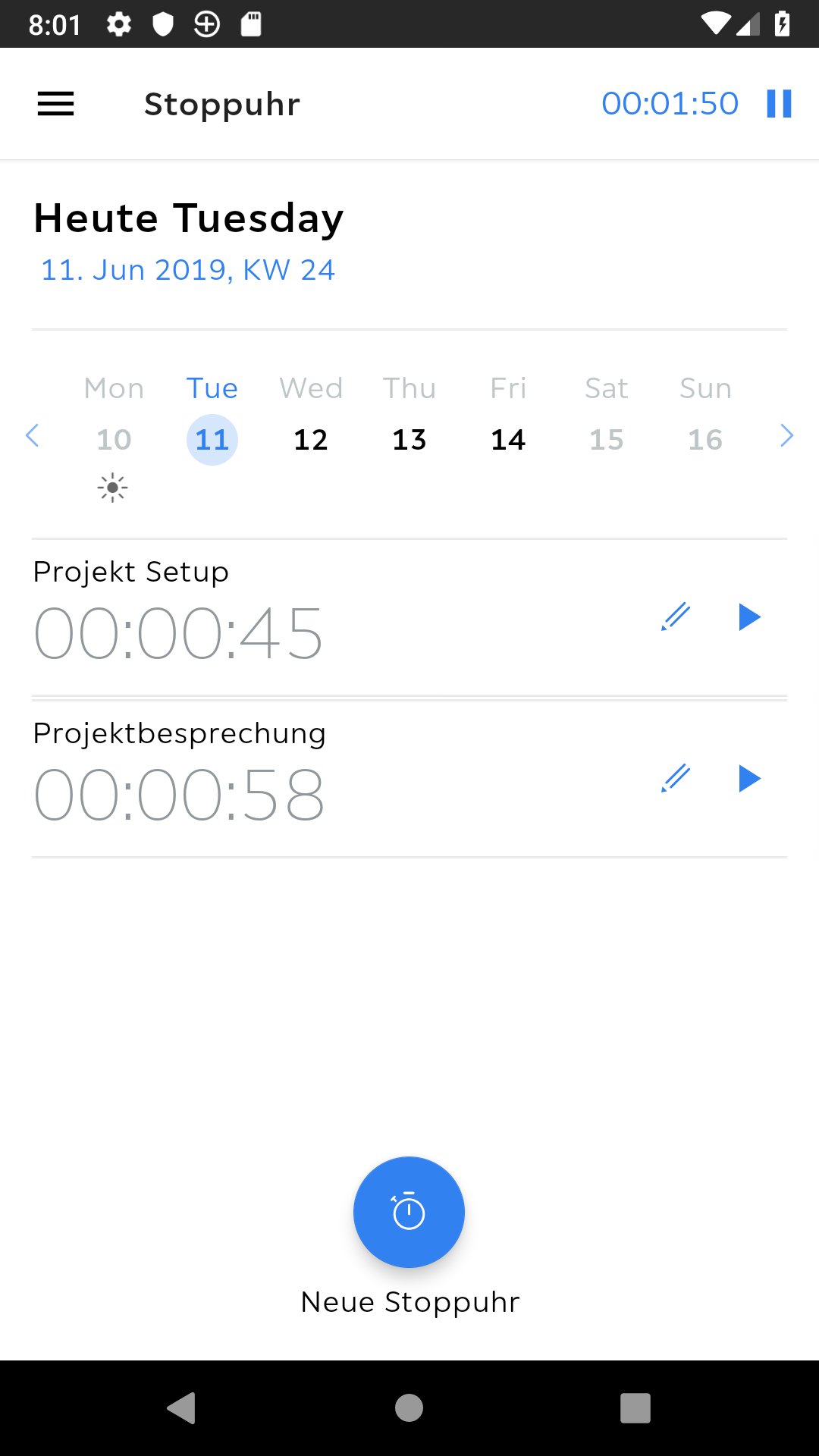The width and height of the screenshot is (819, 1456).
Task: Go to the home screen
Action: pos(409,1408)
